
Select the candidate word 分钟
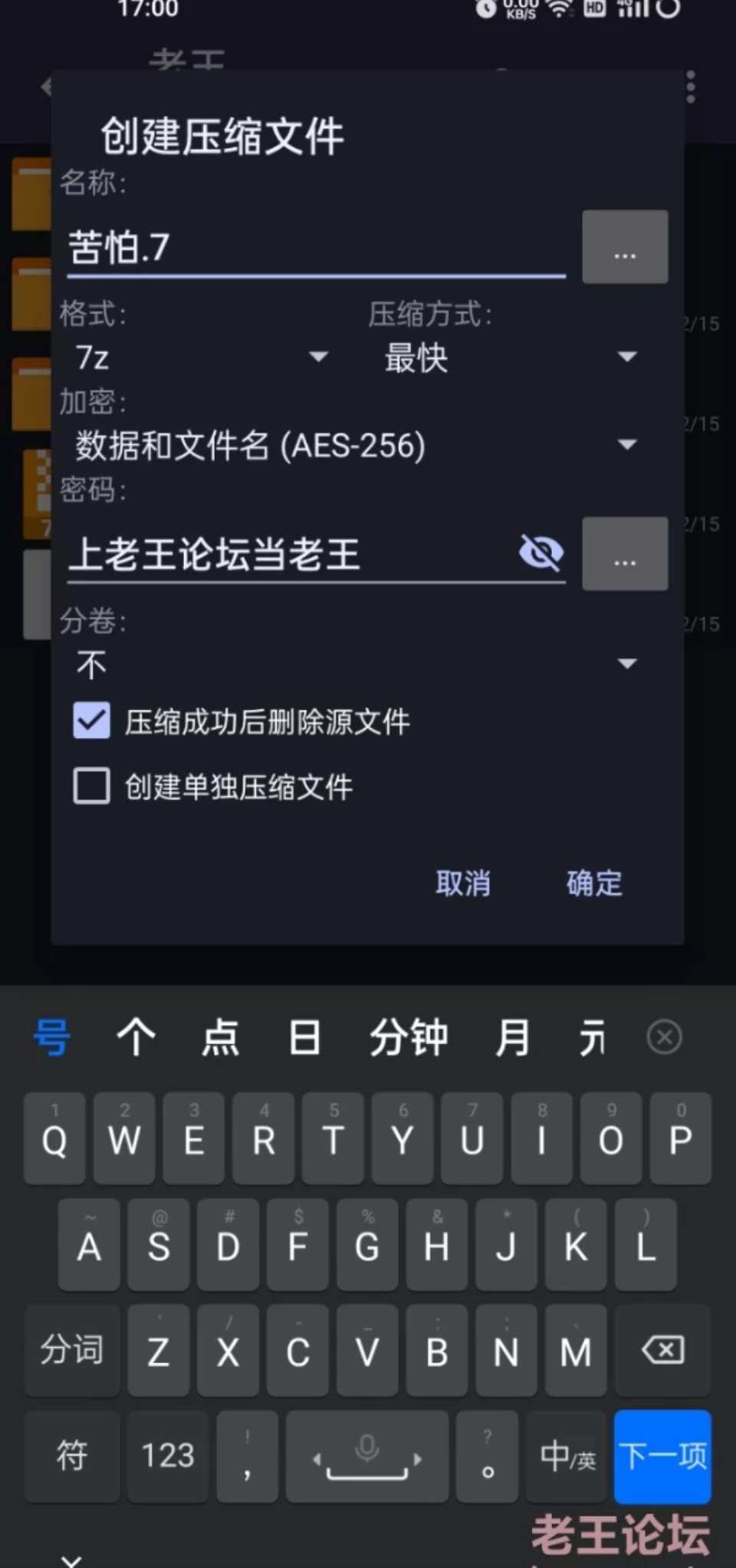409,1038
